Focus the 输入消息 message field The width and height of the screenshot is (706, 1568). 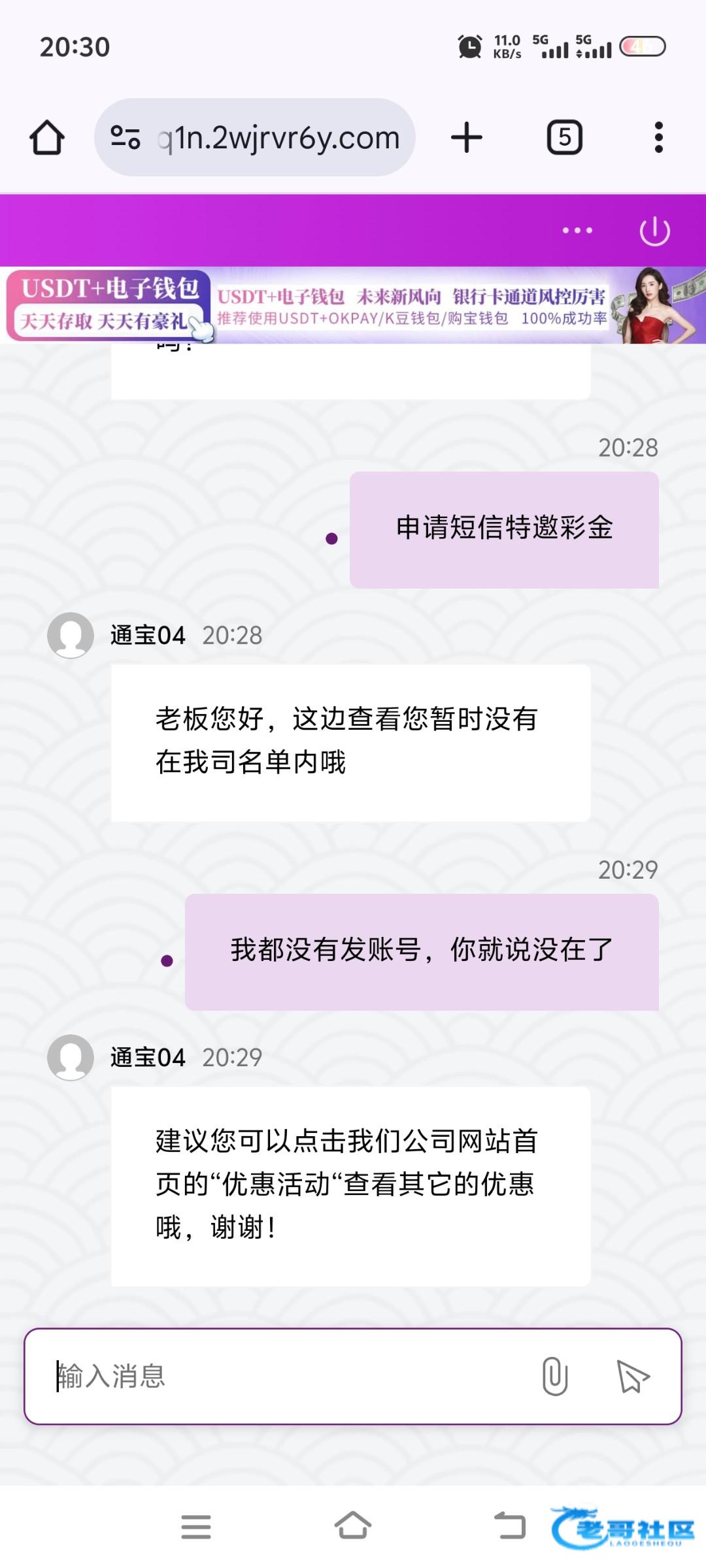point(288,1377)
